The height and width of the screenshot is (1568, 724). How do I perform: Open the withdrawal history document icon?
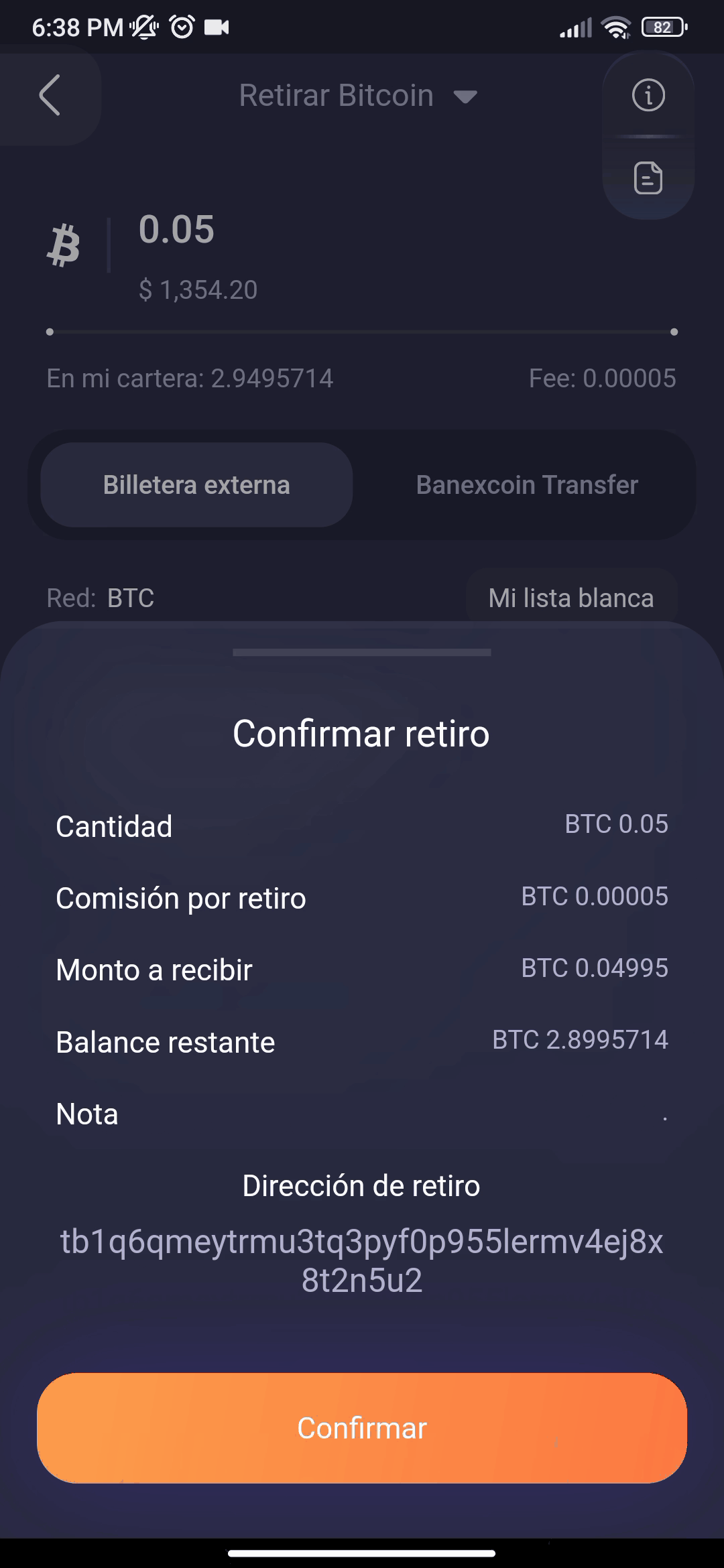click(x=648, y=178)
